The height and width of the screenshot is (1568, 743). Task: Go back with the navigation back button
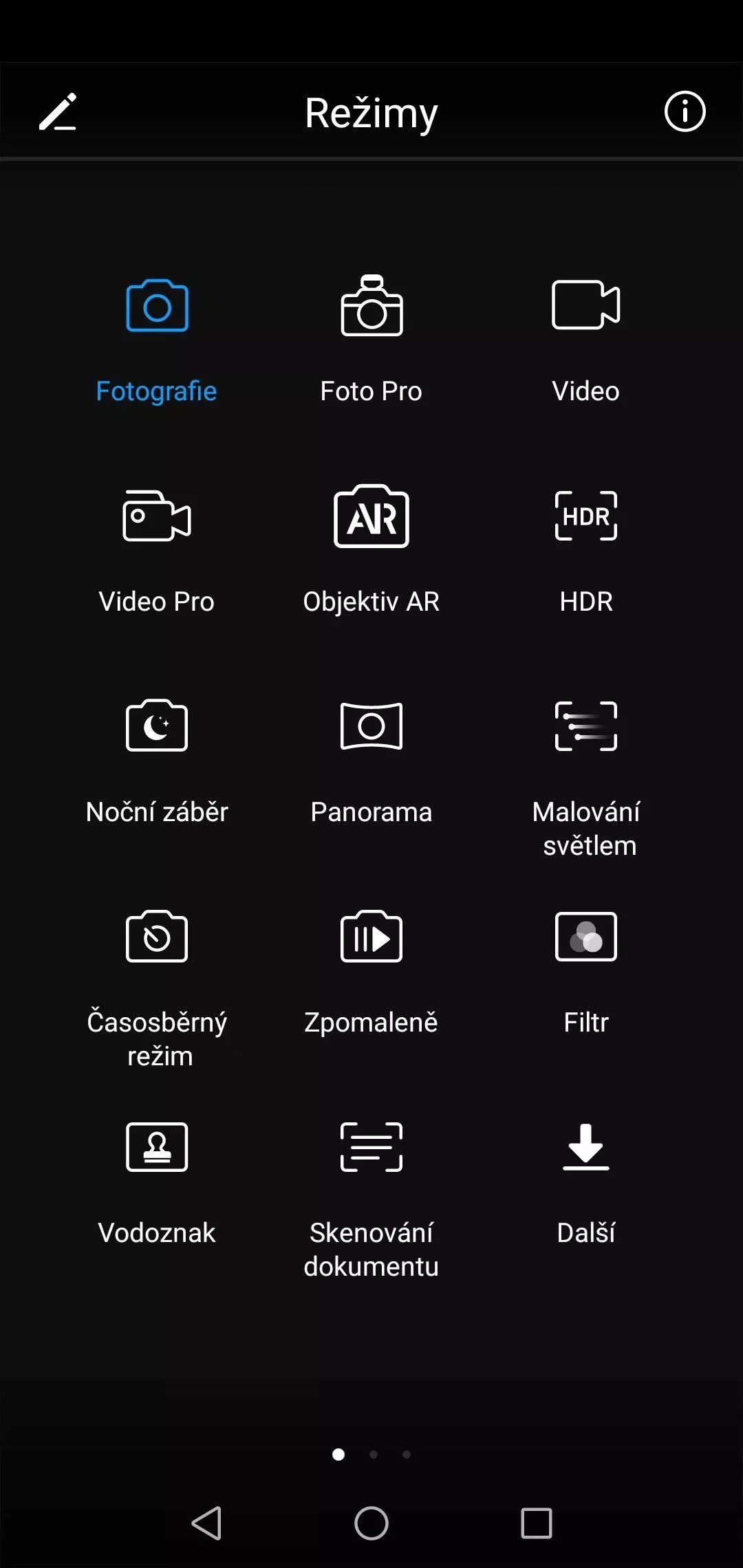206,1523
